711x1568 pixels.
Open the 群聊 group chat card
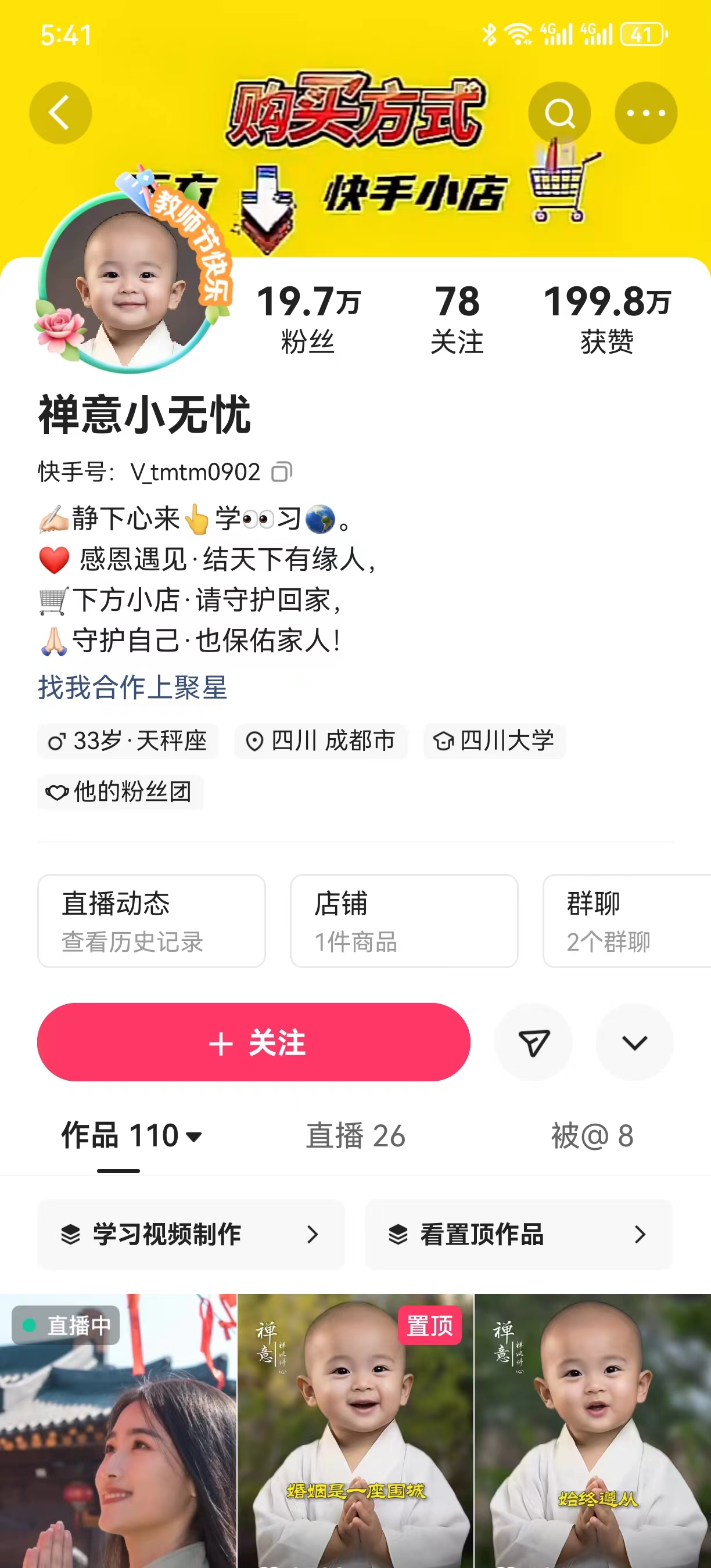pos(627,921)
